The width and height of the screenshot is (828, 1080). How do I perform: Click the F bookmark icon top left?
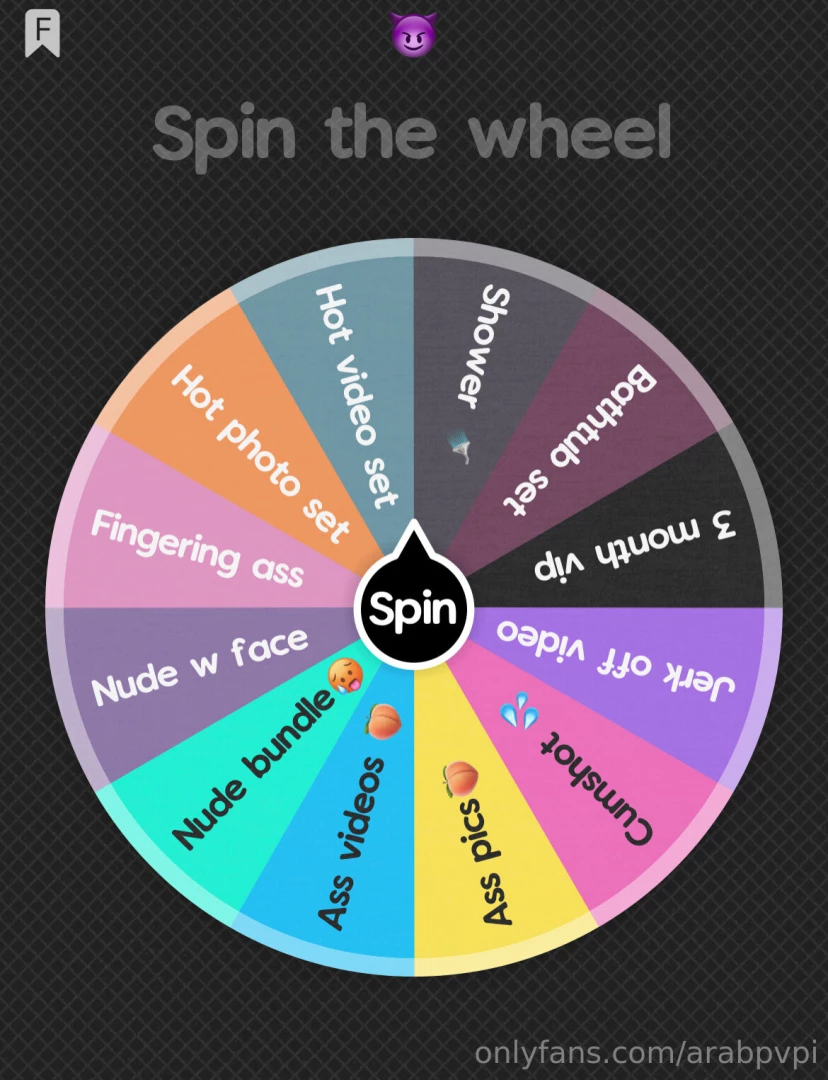[41, 33]
